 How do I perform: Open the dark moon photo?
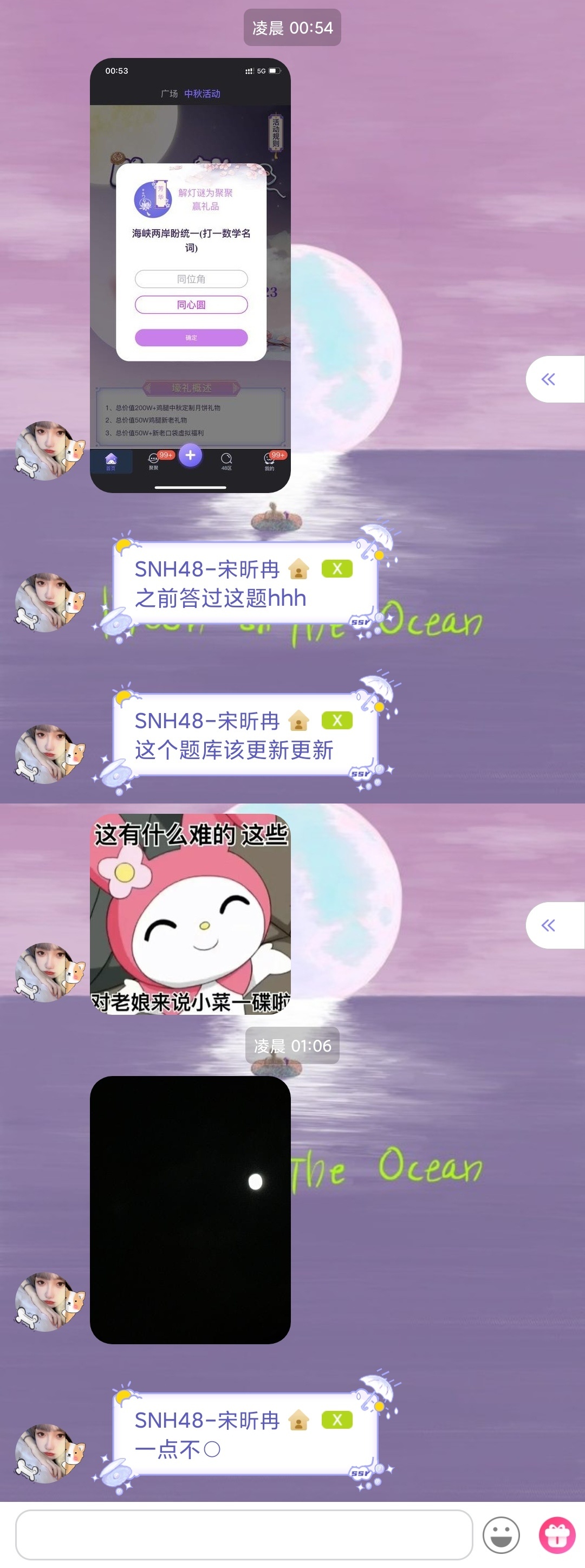(x=190, y=1209)
